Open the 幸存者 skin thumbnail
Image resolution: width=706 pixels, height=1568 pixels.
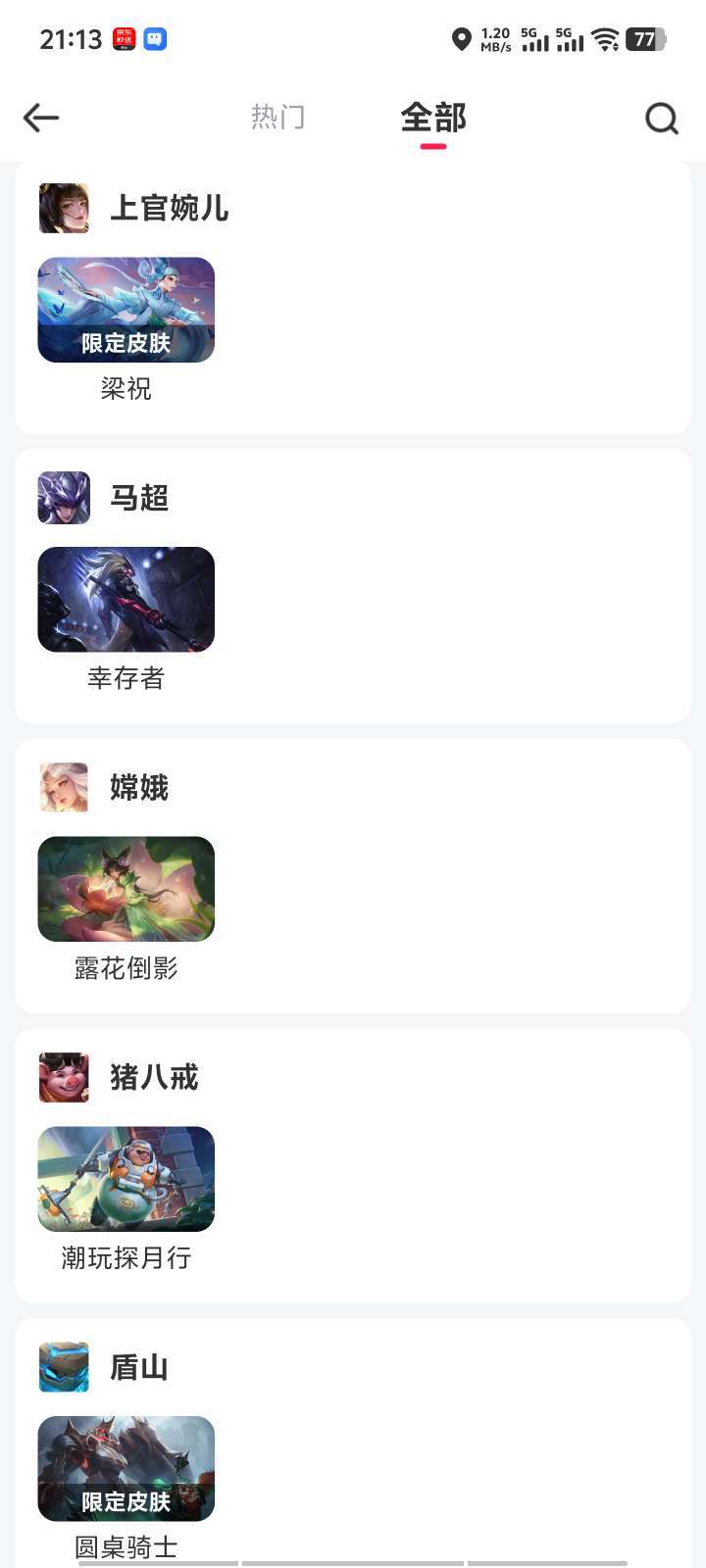coord(126,600)
